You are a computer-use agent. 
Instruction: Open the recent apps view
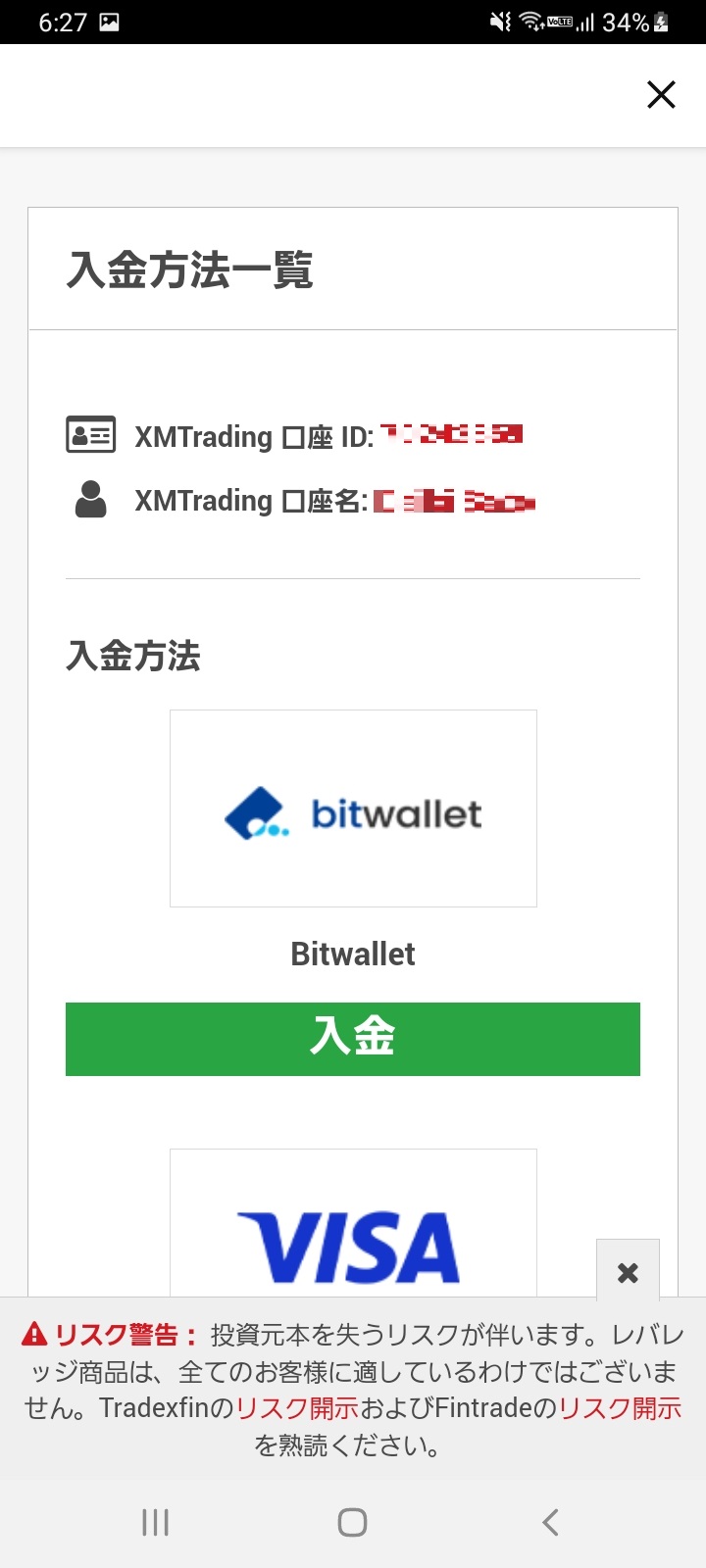coord(156,1522)
